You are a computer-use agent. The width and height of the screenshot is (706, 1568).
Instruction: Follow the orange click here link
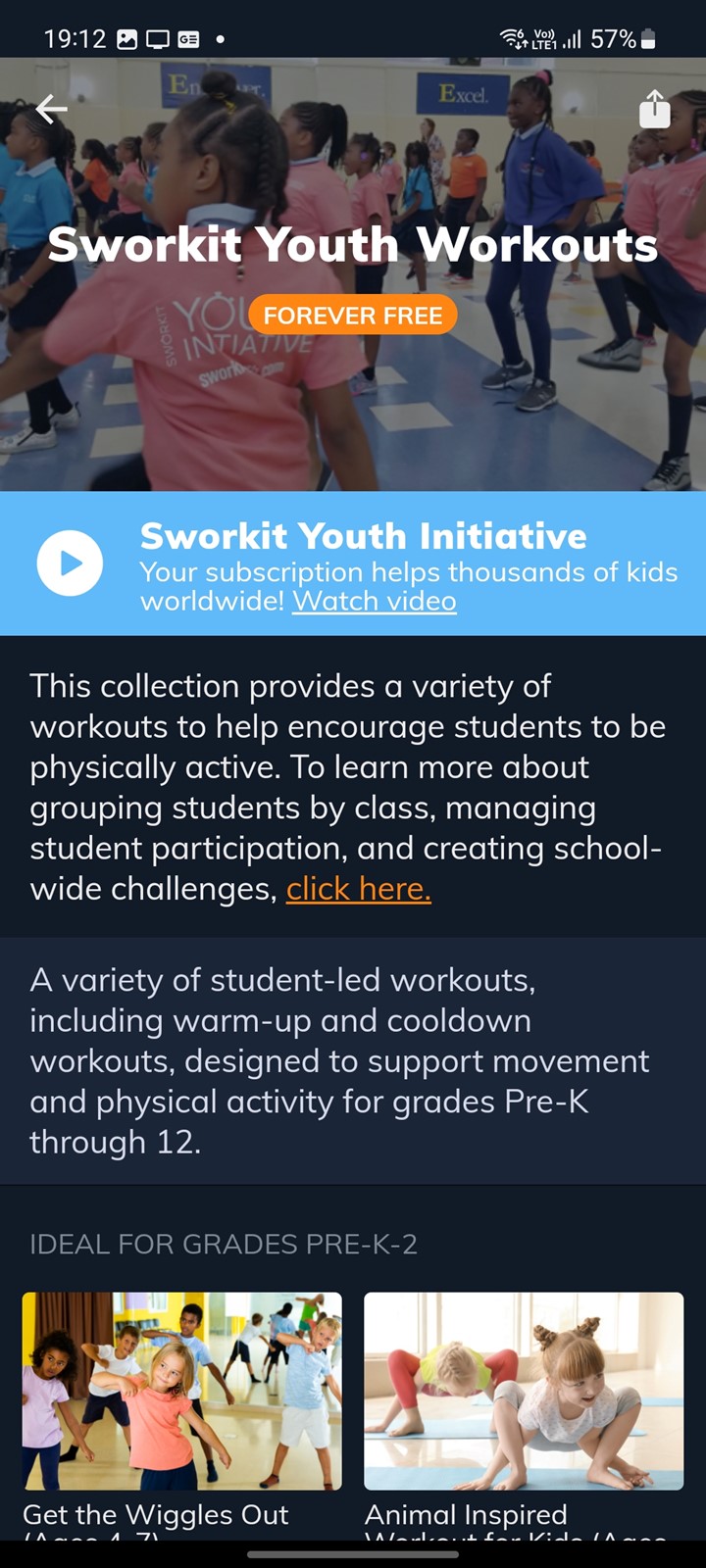358,889
